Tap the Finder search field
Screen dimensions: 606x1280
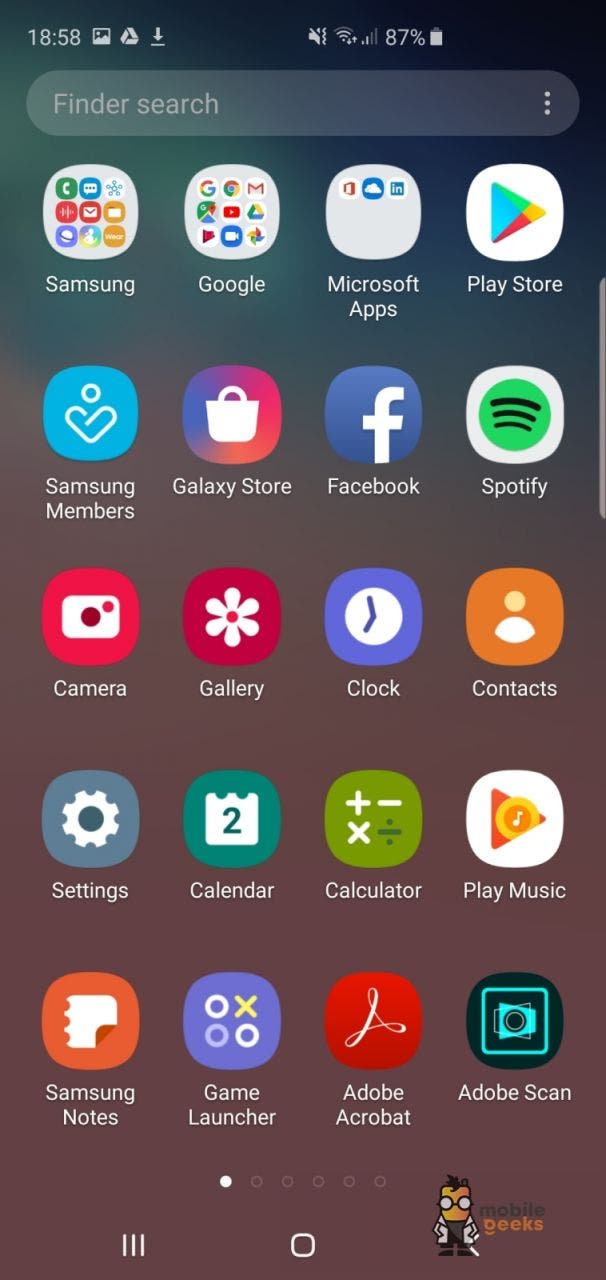(280, 103)
